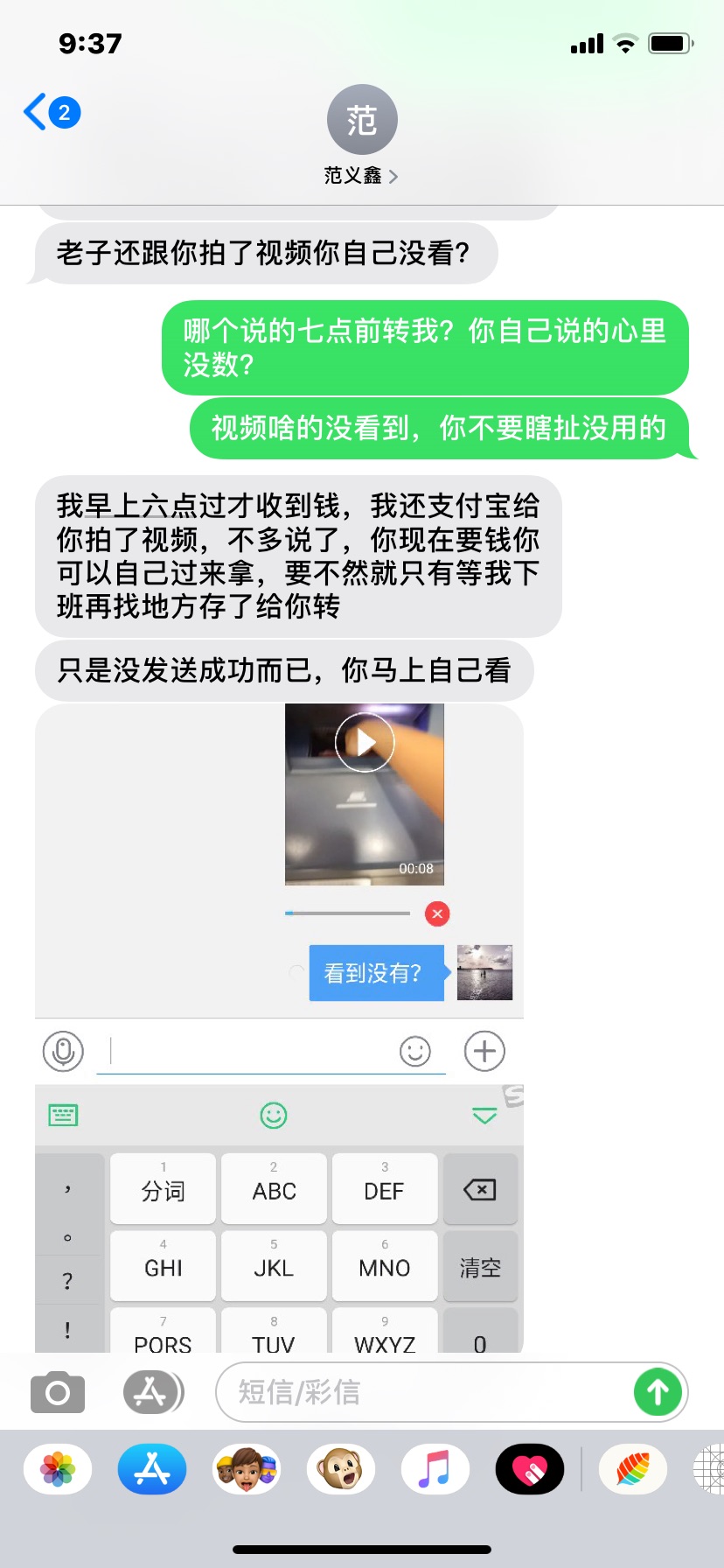Open the Photos app in the strip
The height and width of the screenshot is (1568, 724).
[x=58, y=1469]
